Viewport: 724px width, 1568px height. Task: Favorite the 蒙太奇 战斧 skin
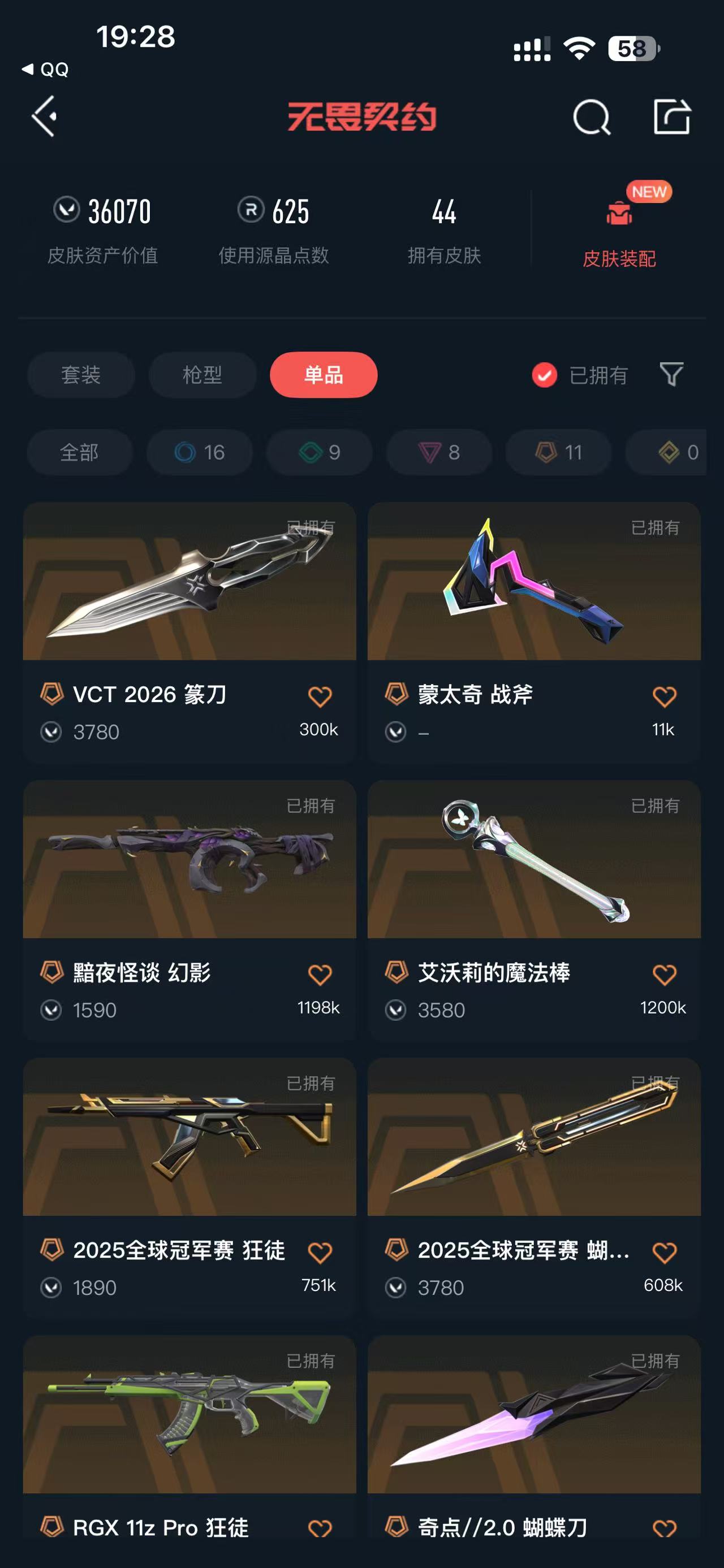[663, 696]
